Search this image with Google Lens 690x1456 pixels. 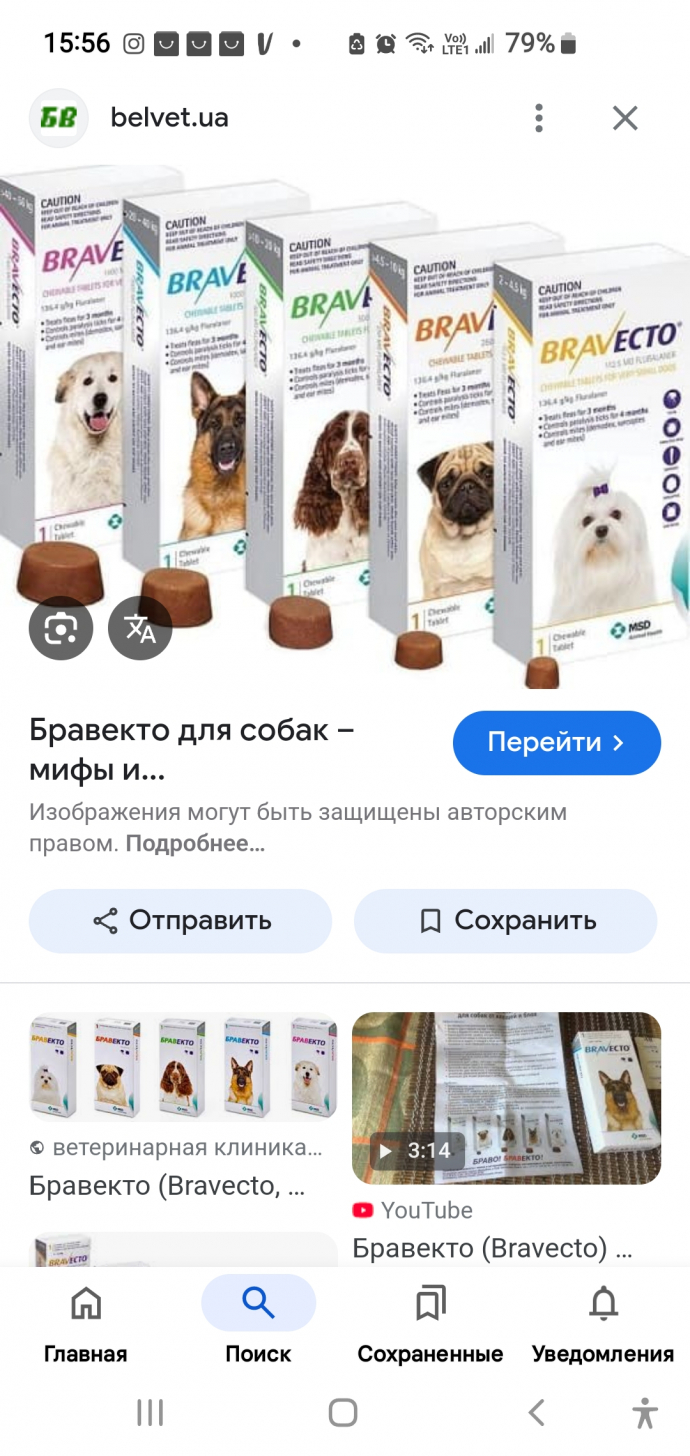[x=61, y=628]
